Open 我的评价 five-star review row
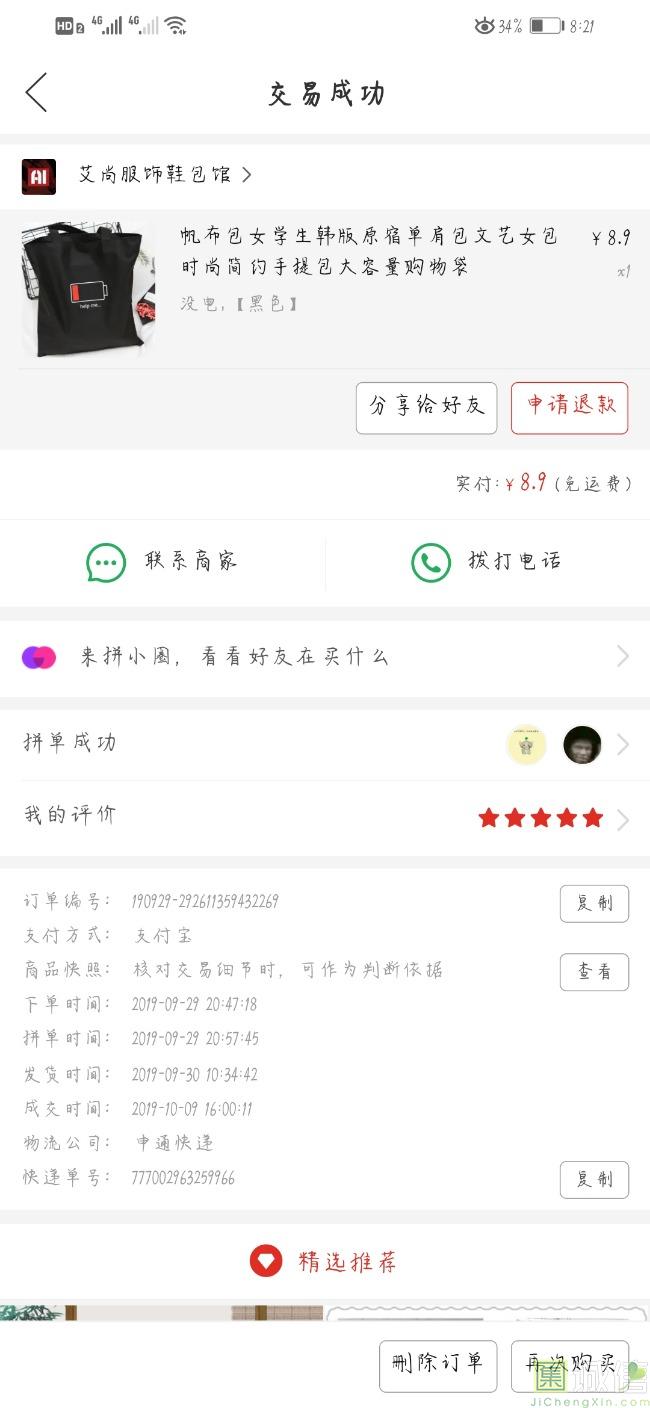650x1408 pixels. click(325, 817)
